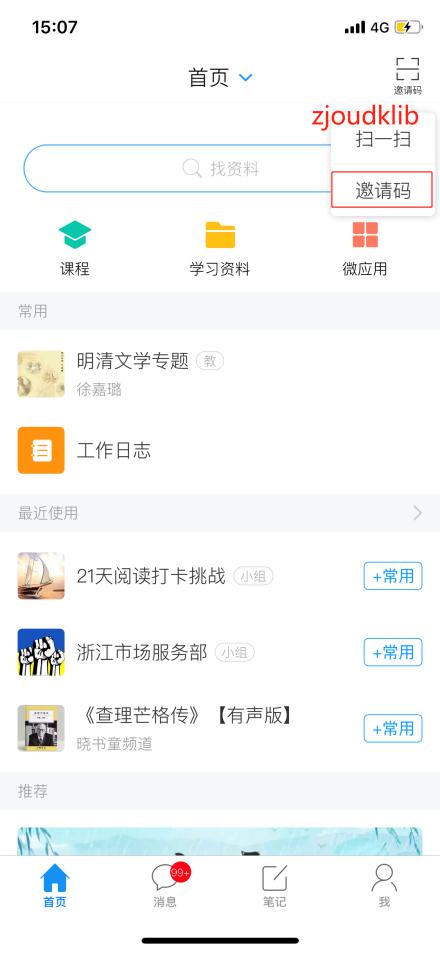
Task: Open 明清文学专题 course
Action: coord(220,373)
